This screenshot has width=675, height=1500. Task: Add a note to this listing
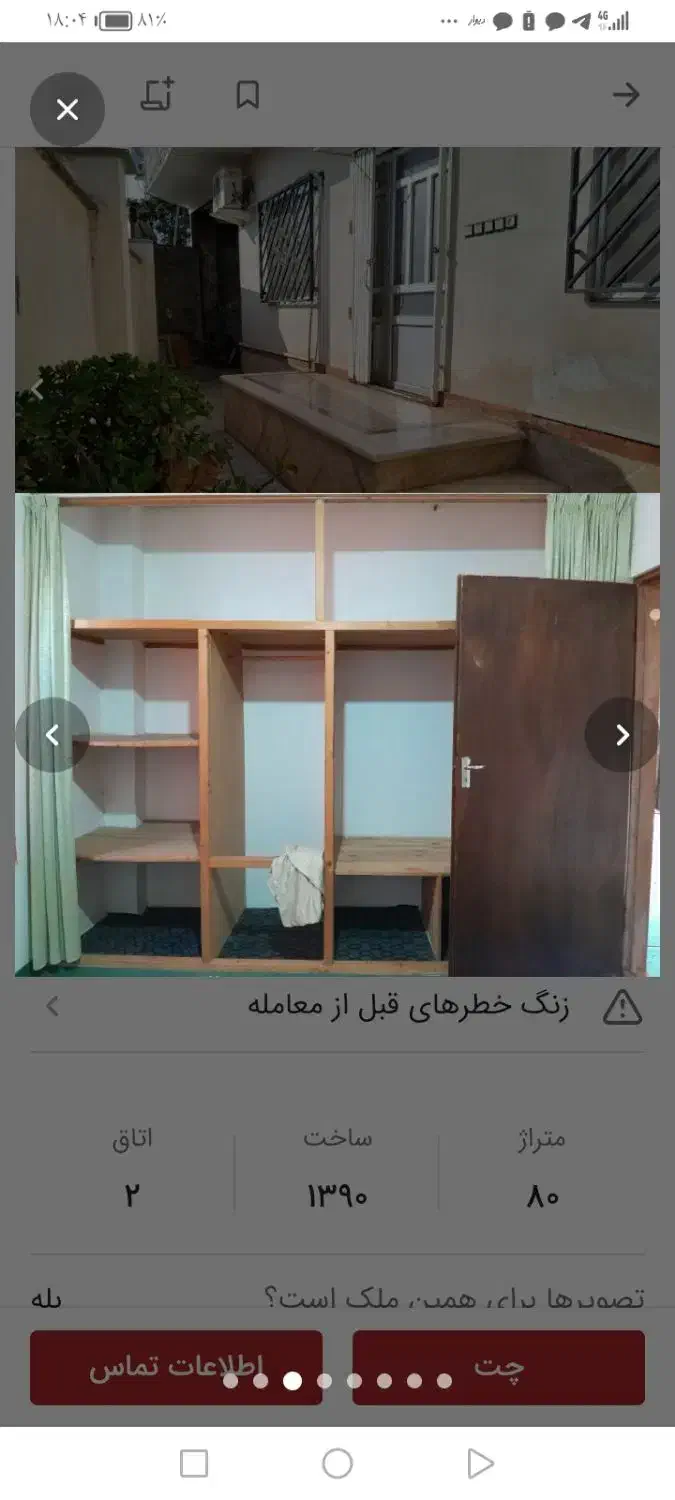[157, 95]
